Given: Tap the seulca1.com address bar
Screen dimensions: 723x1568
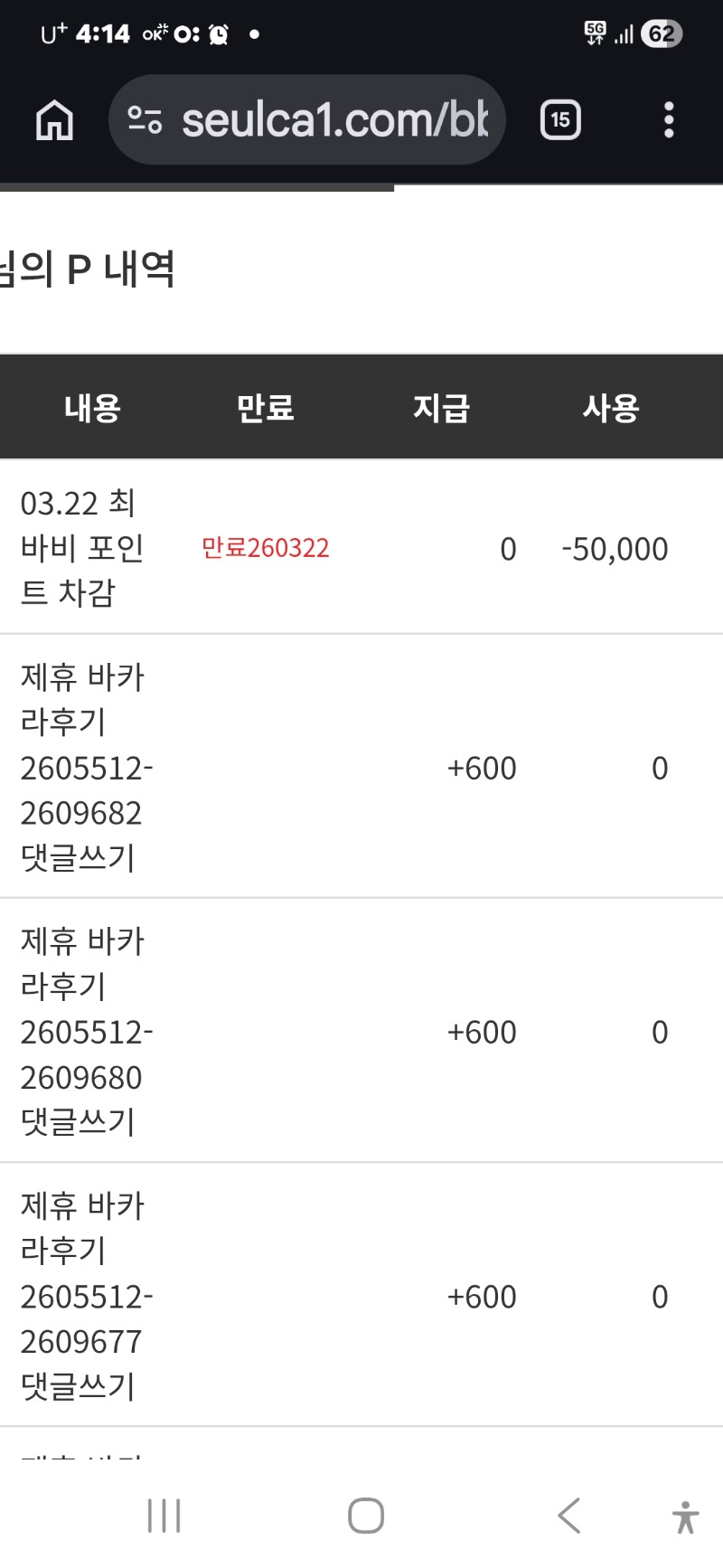Looking at the screenshot, I should (x=334, y=120).
